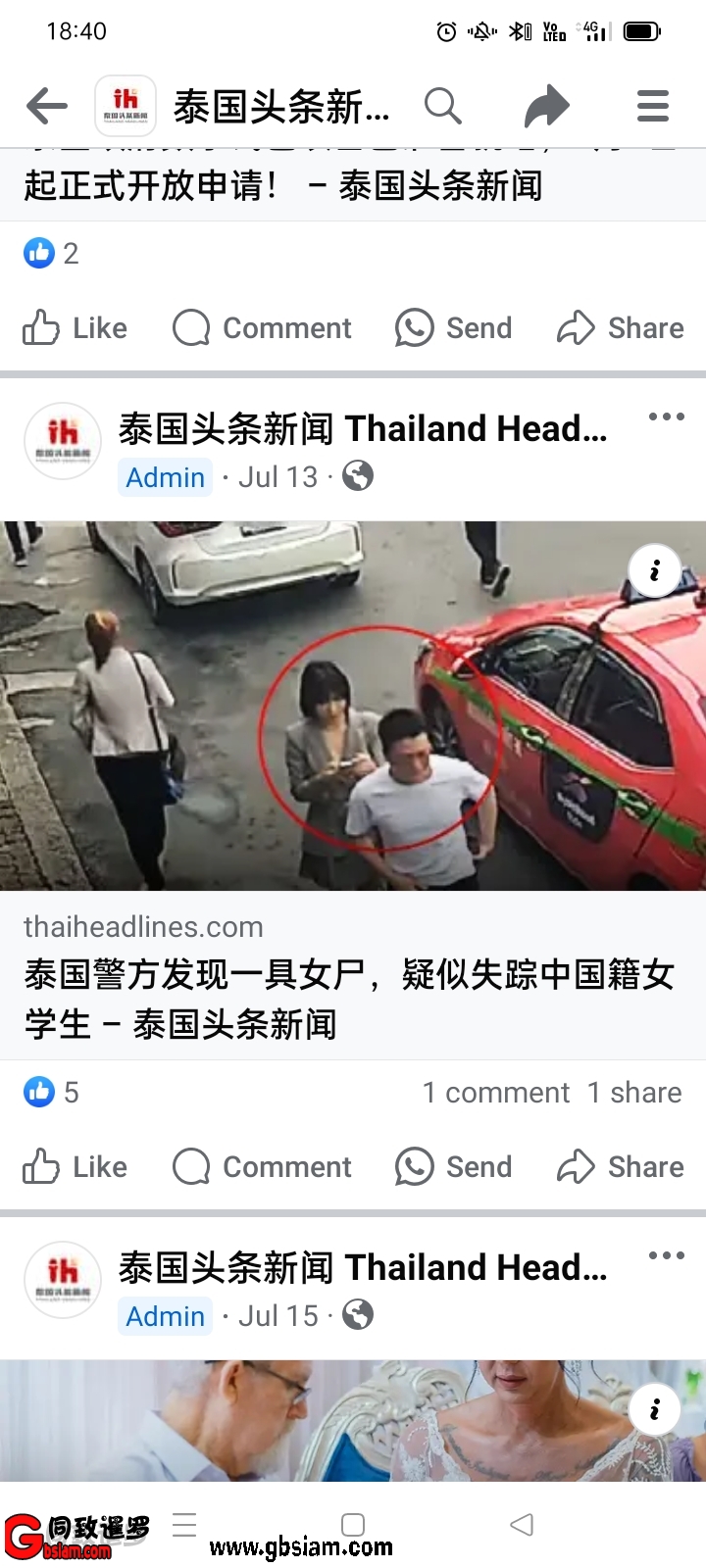Share the Jul 13 post
Image resolution: width=706 pixels, height=1568 pixels.
621,1167
